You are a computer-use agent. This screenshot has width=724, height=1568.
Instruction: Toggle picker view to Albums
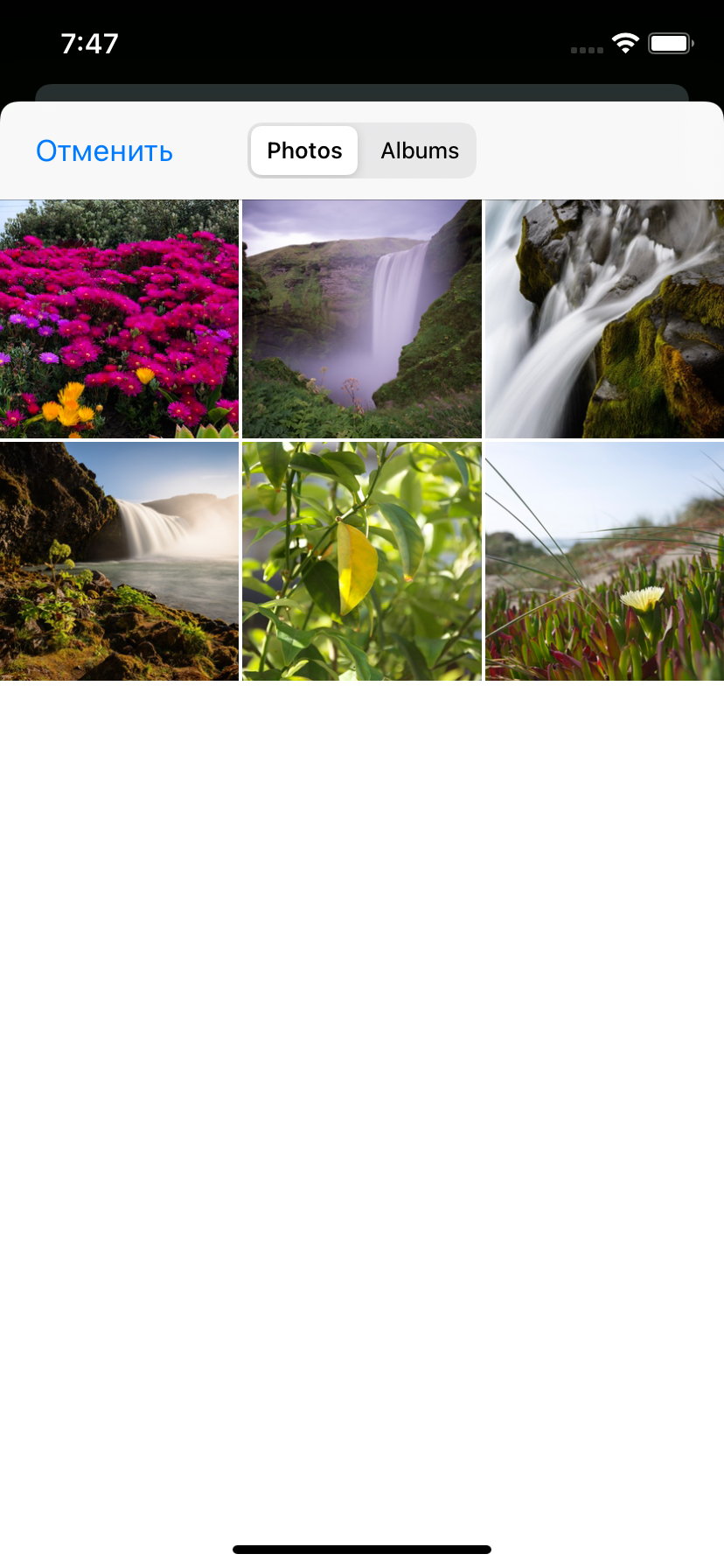pyautogui.click(x=419, y=150)
